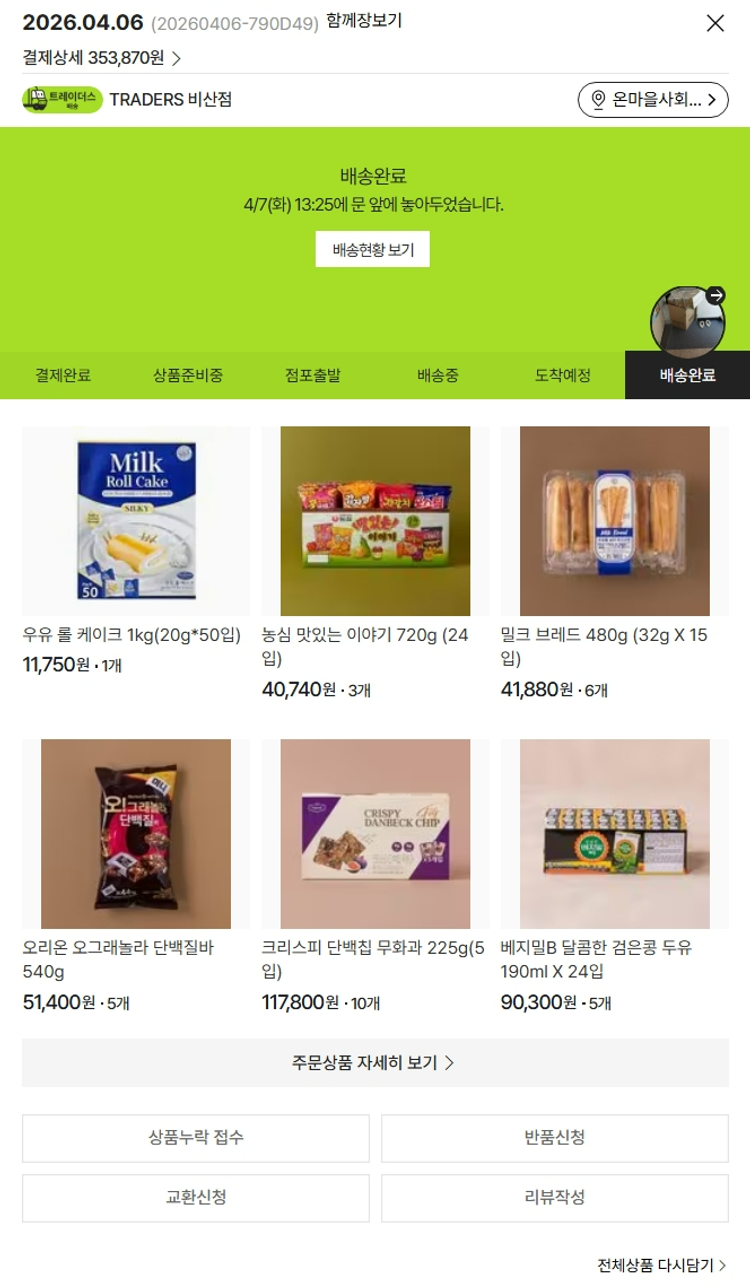Open 결제상세 payment details
Image resolution: width=750 pixels, height=1288 pixels.
coord(101,58)
